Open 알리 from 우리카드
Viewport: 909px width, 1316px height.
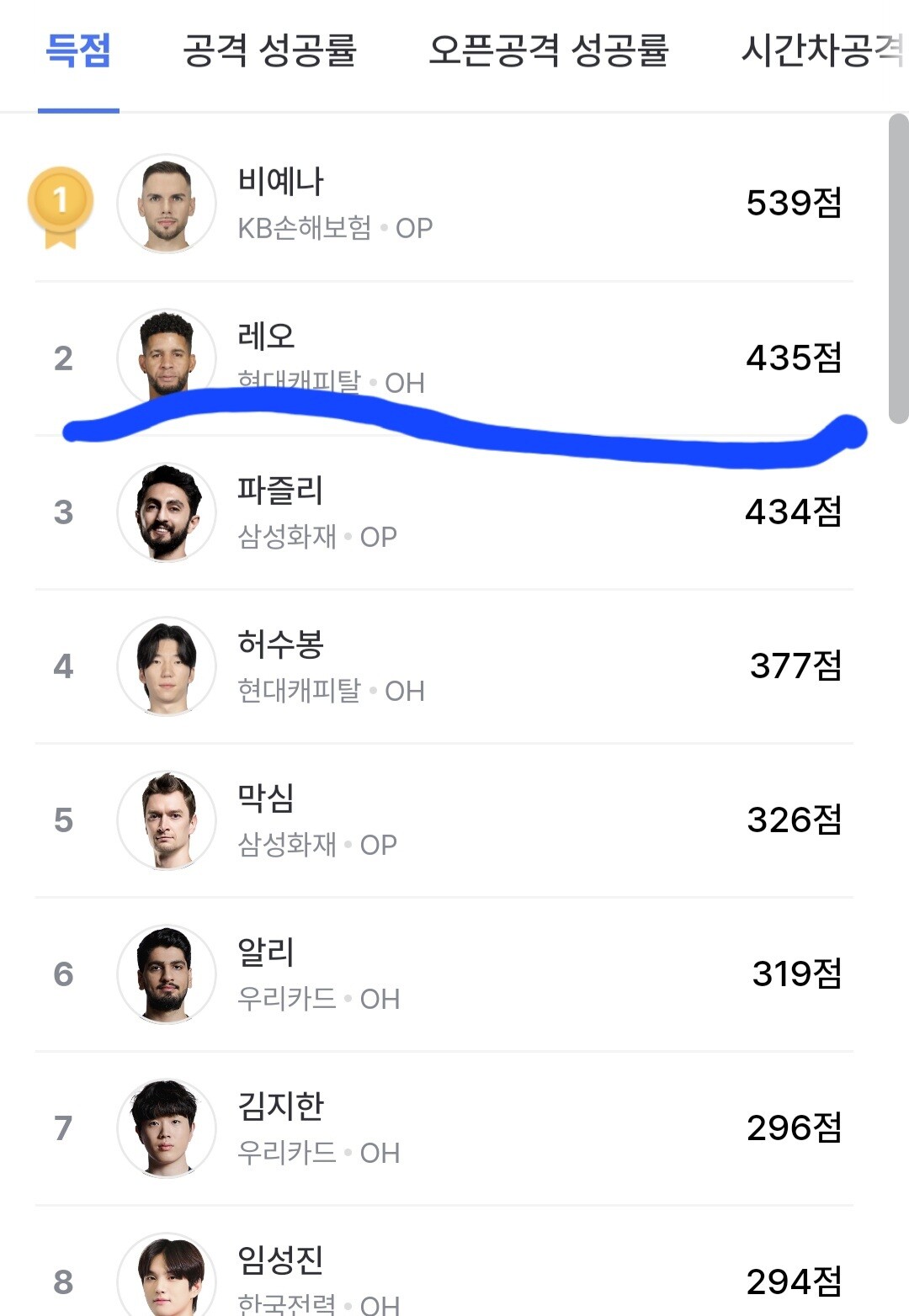click(x=444, y=974)
